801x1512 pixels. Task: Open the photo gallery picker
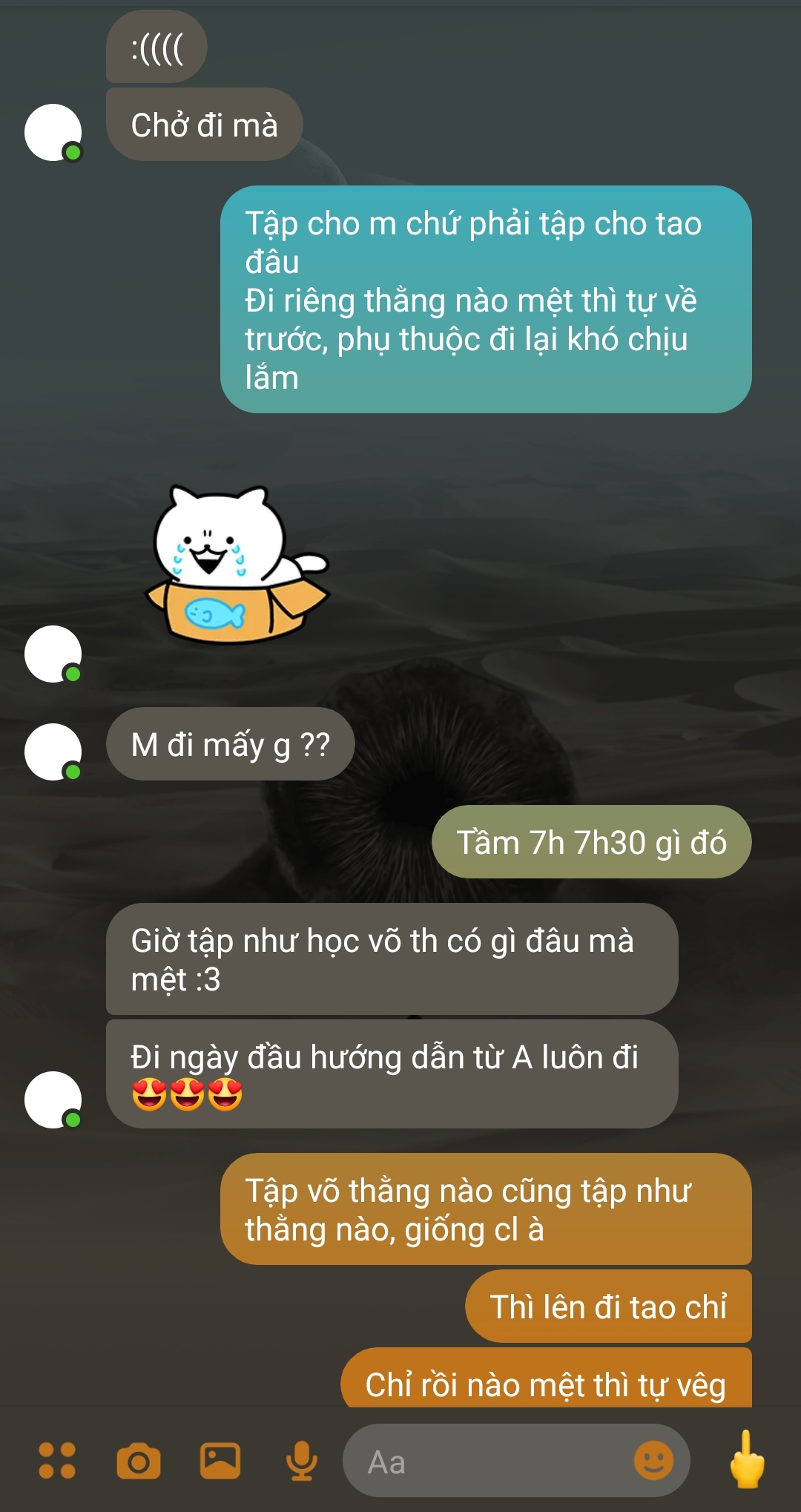point(220,1461)
